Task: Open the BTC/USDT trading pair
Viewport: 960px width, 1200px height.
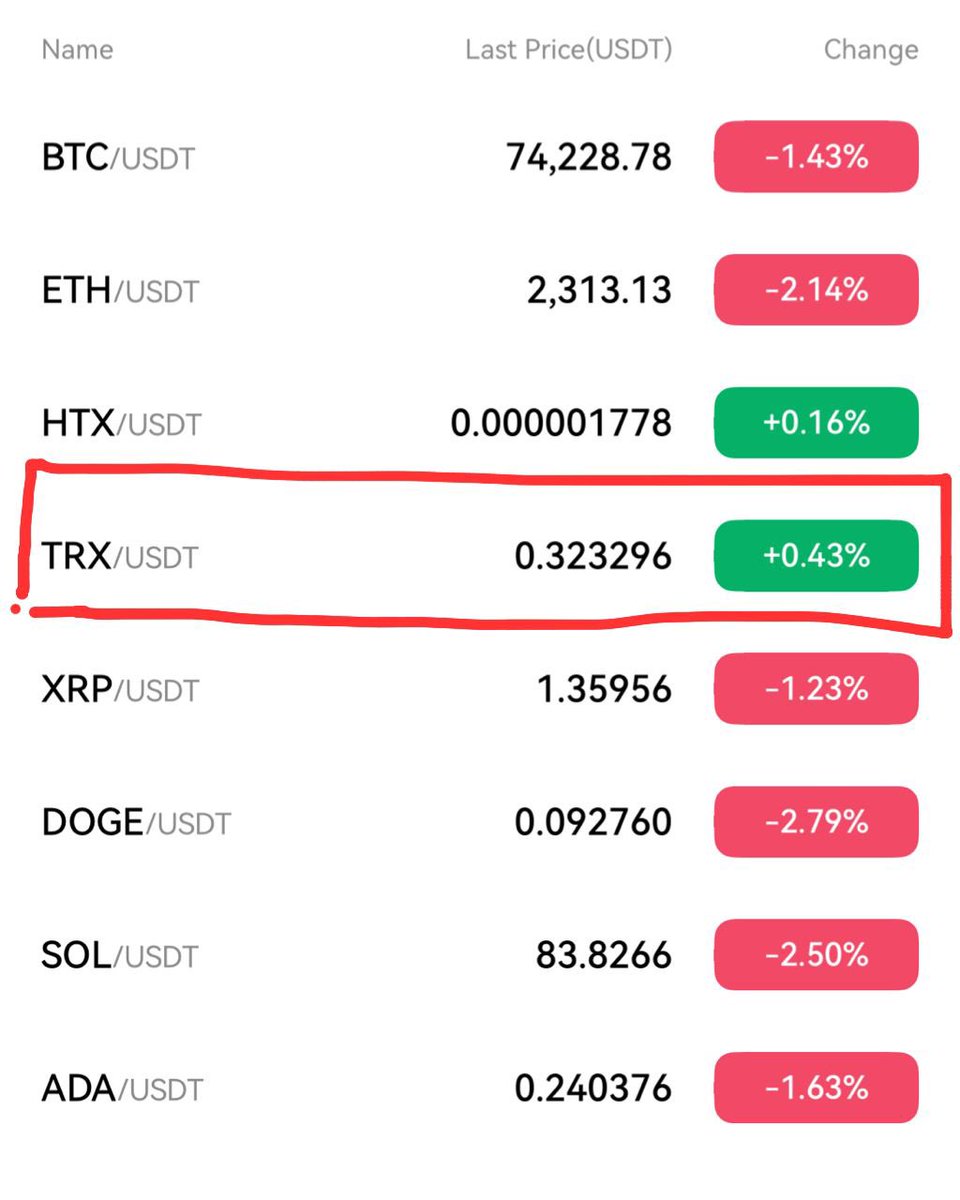Action: click(119, 157)
